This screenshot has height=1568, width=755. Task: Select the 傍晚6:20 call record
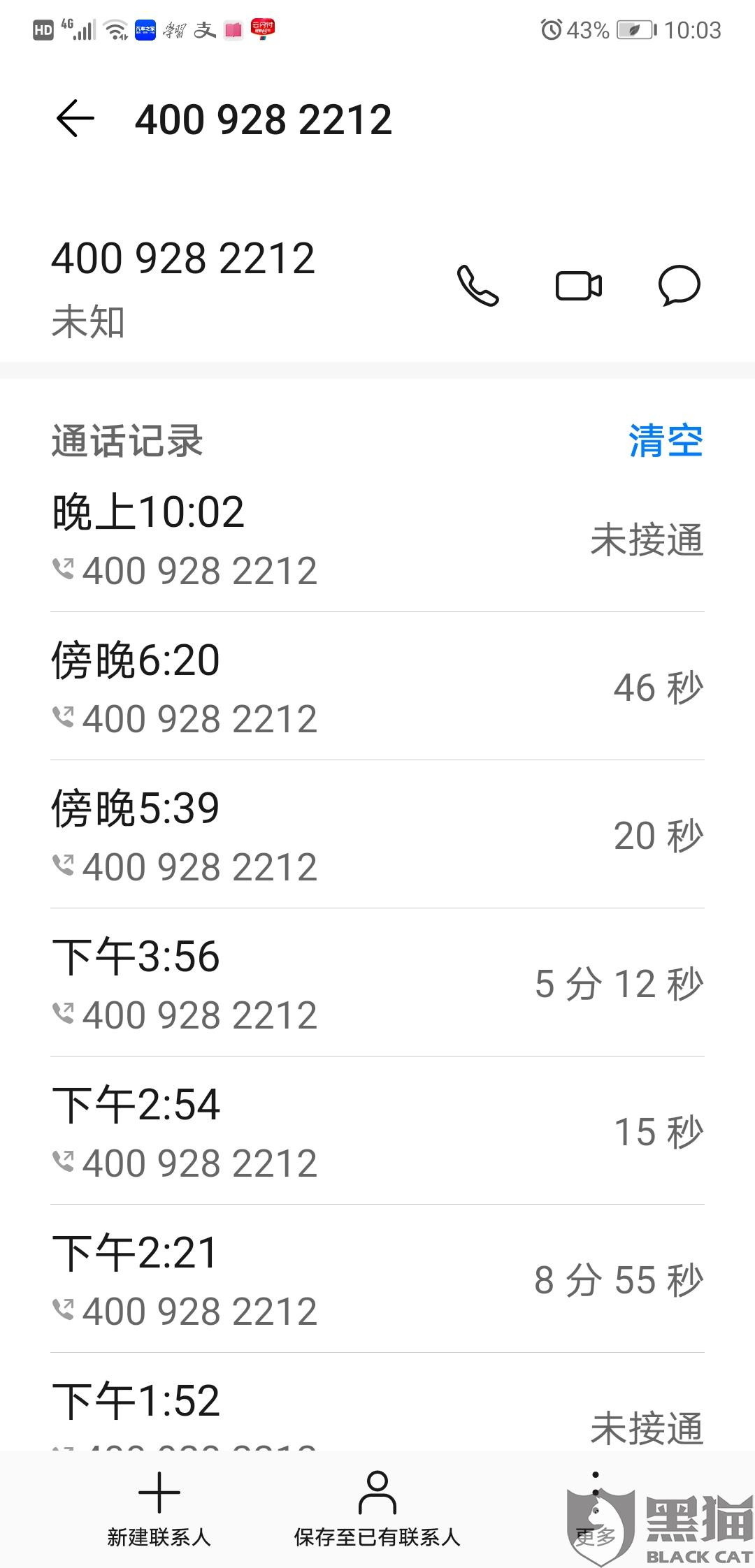point(377,688)
